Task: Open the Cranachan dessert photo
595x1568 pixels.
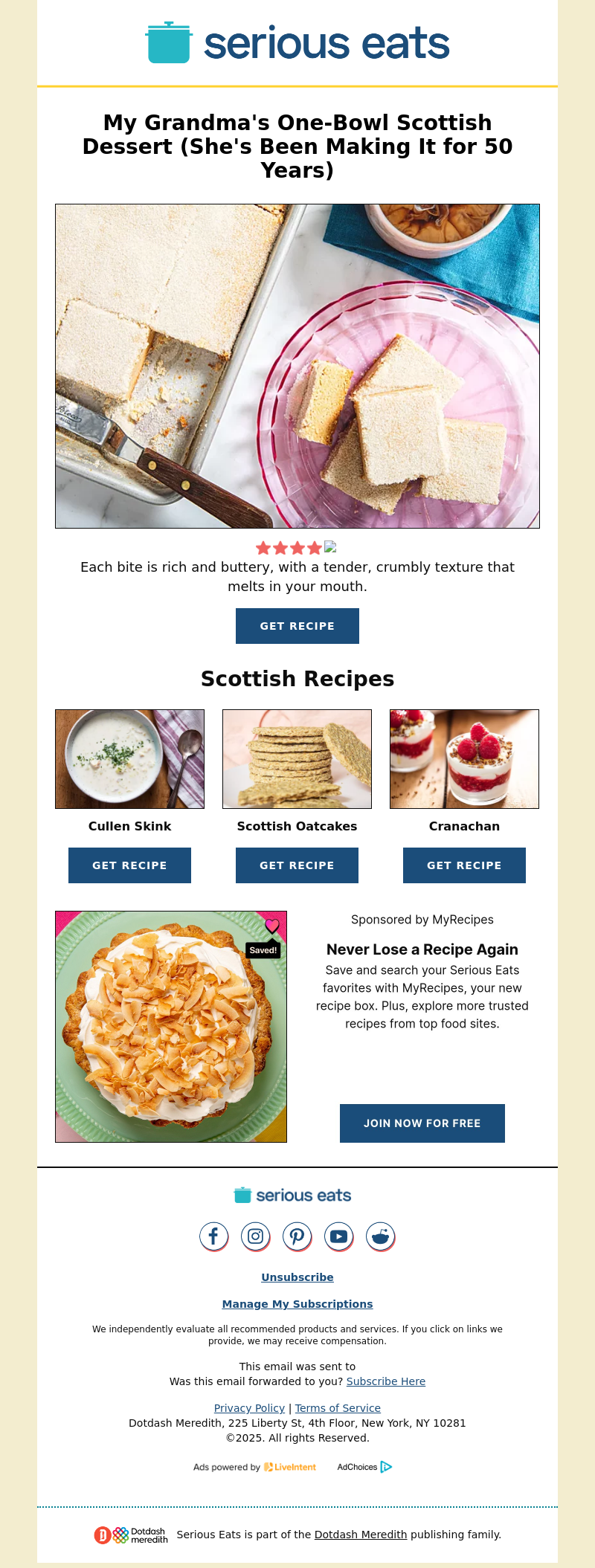Action: click(x=464, y=758)
